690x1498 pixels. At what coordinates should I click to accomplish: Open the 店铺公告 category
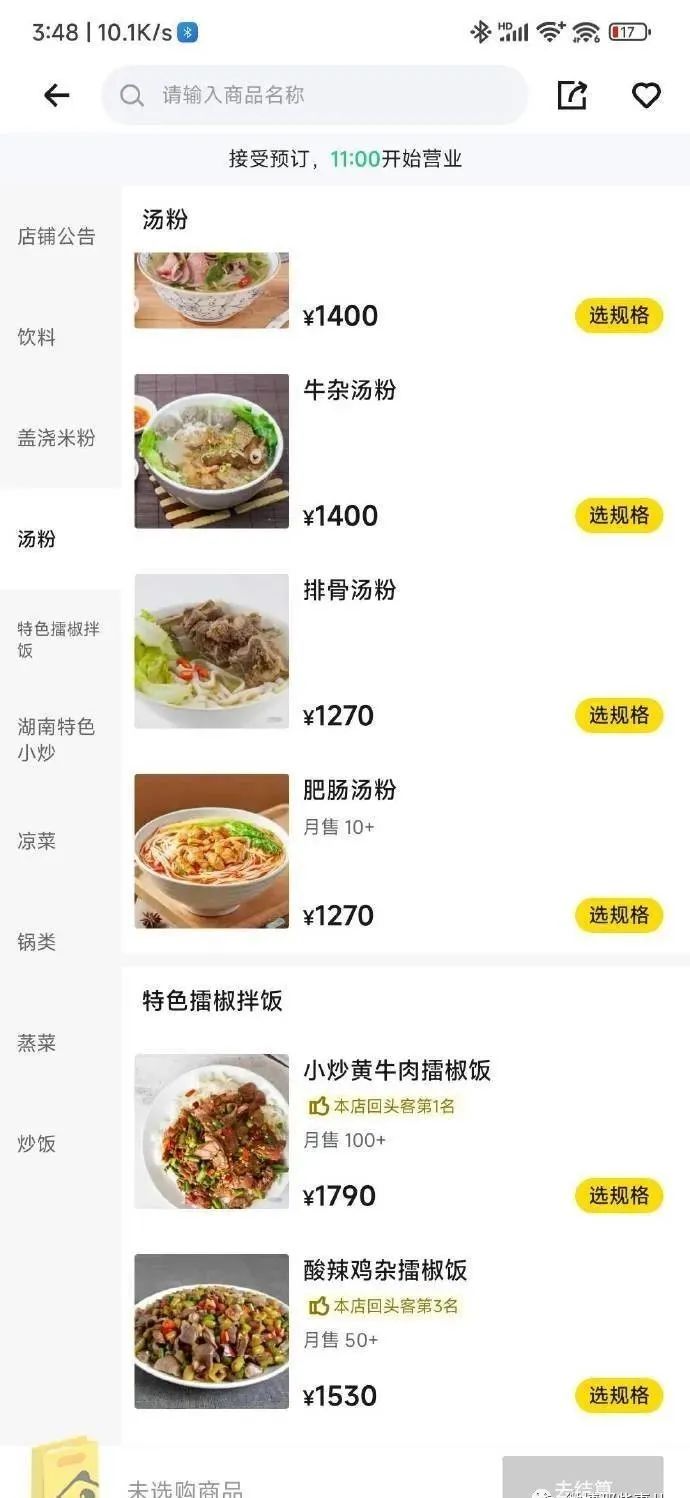coord(57,237)
